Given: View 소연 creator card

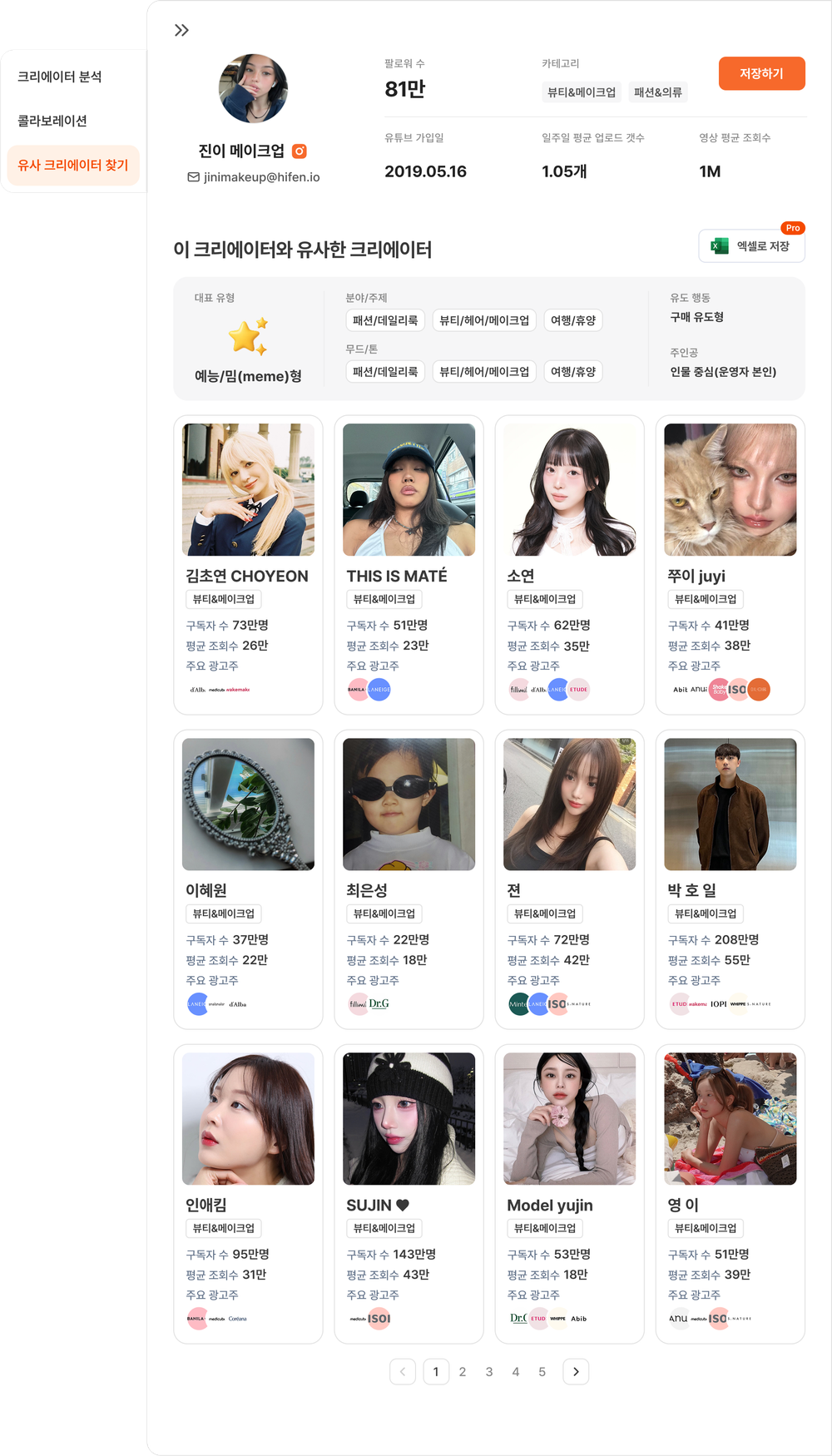Looking at the screenshot, I should 569,564.
